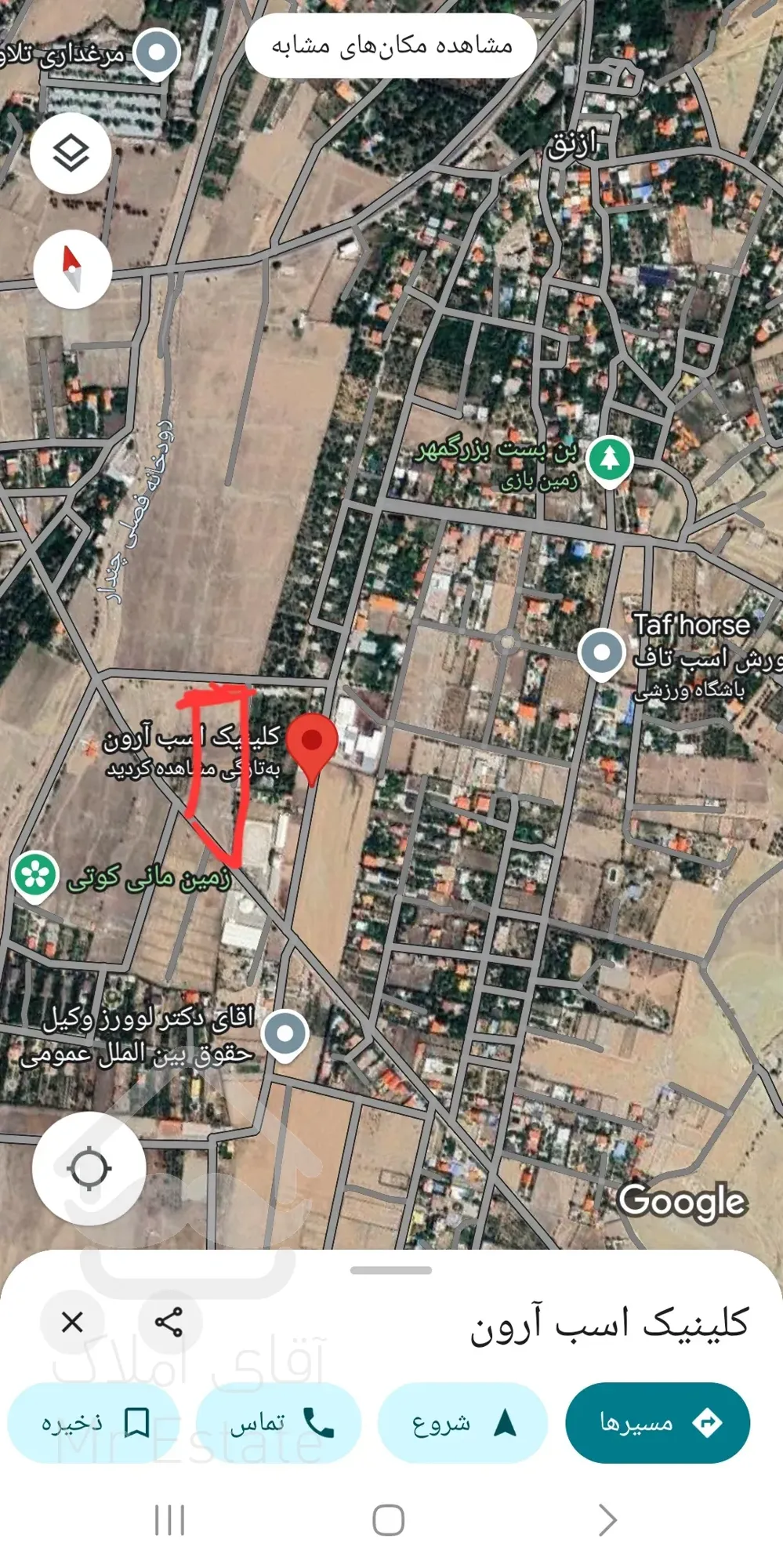Screen dimensions: 783x1568
Task: Select the زمین مانی کوتی map marker
Action: (x=35, y=876)
